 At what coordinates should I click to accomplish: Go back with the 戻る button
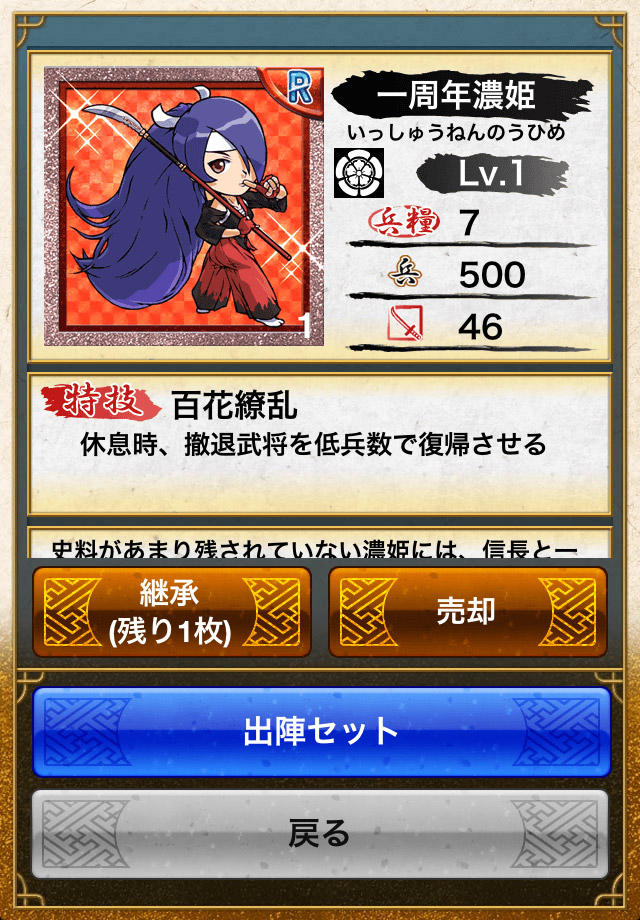tap(320, 833)
